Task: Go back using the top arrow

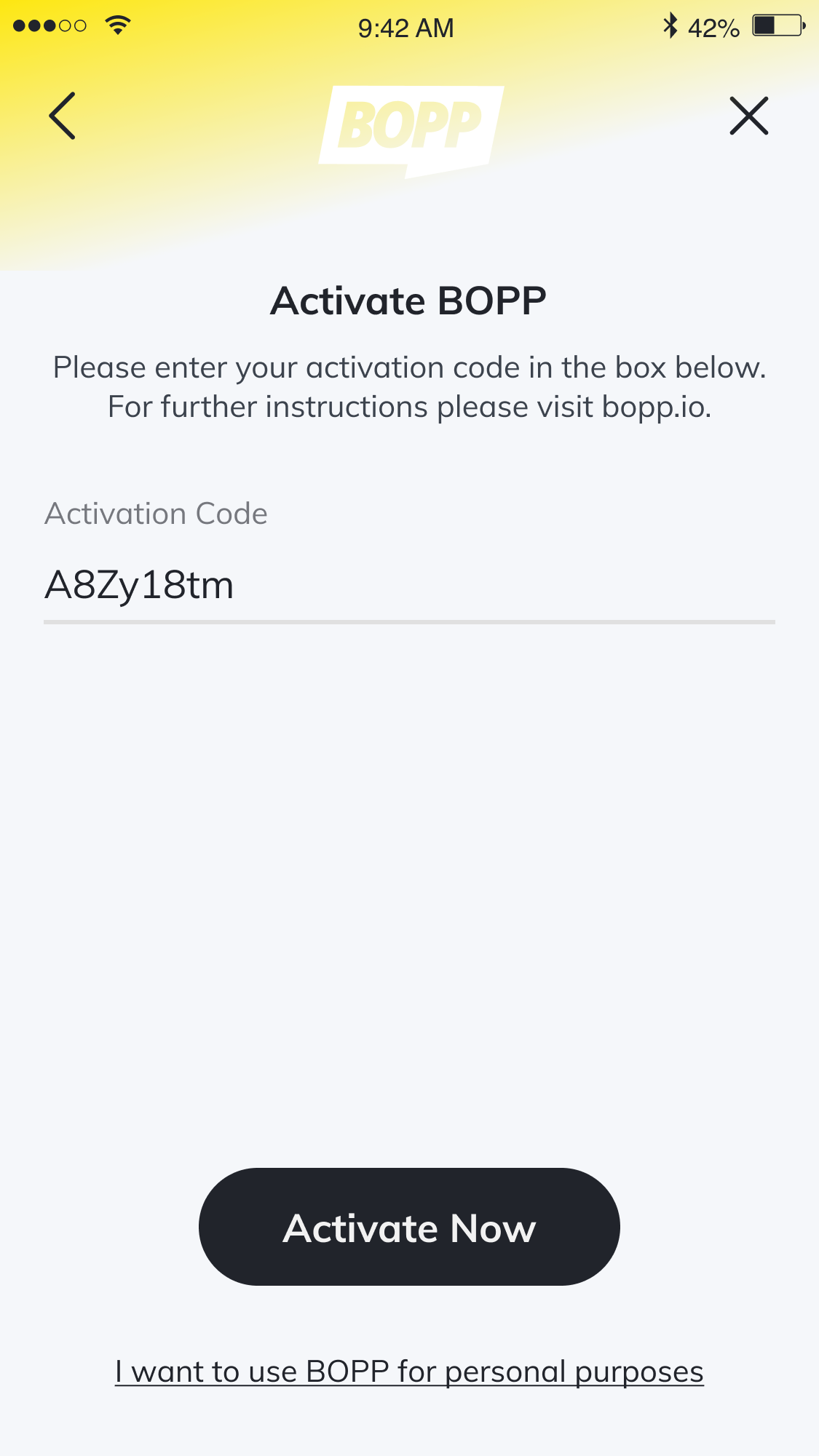Action: coord(63,116)
